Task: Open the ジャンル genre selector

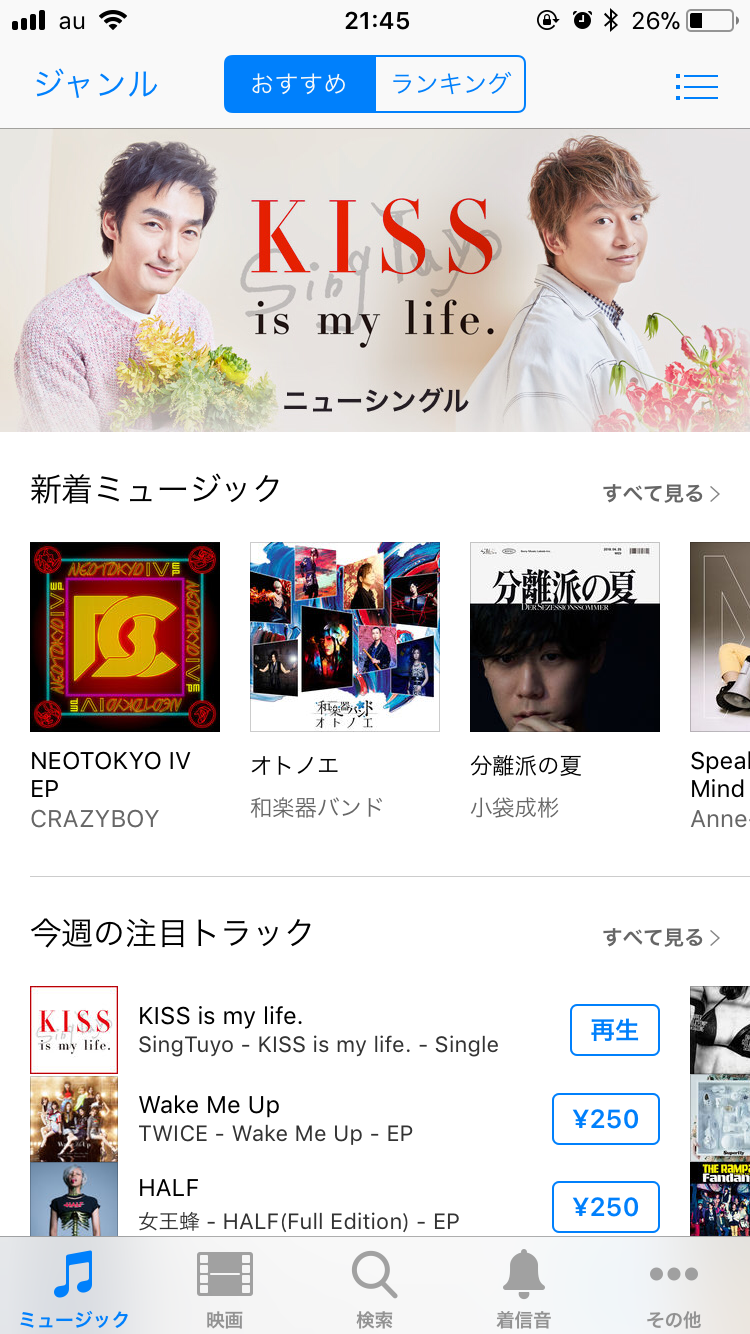Action: [96, 84]
